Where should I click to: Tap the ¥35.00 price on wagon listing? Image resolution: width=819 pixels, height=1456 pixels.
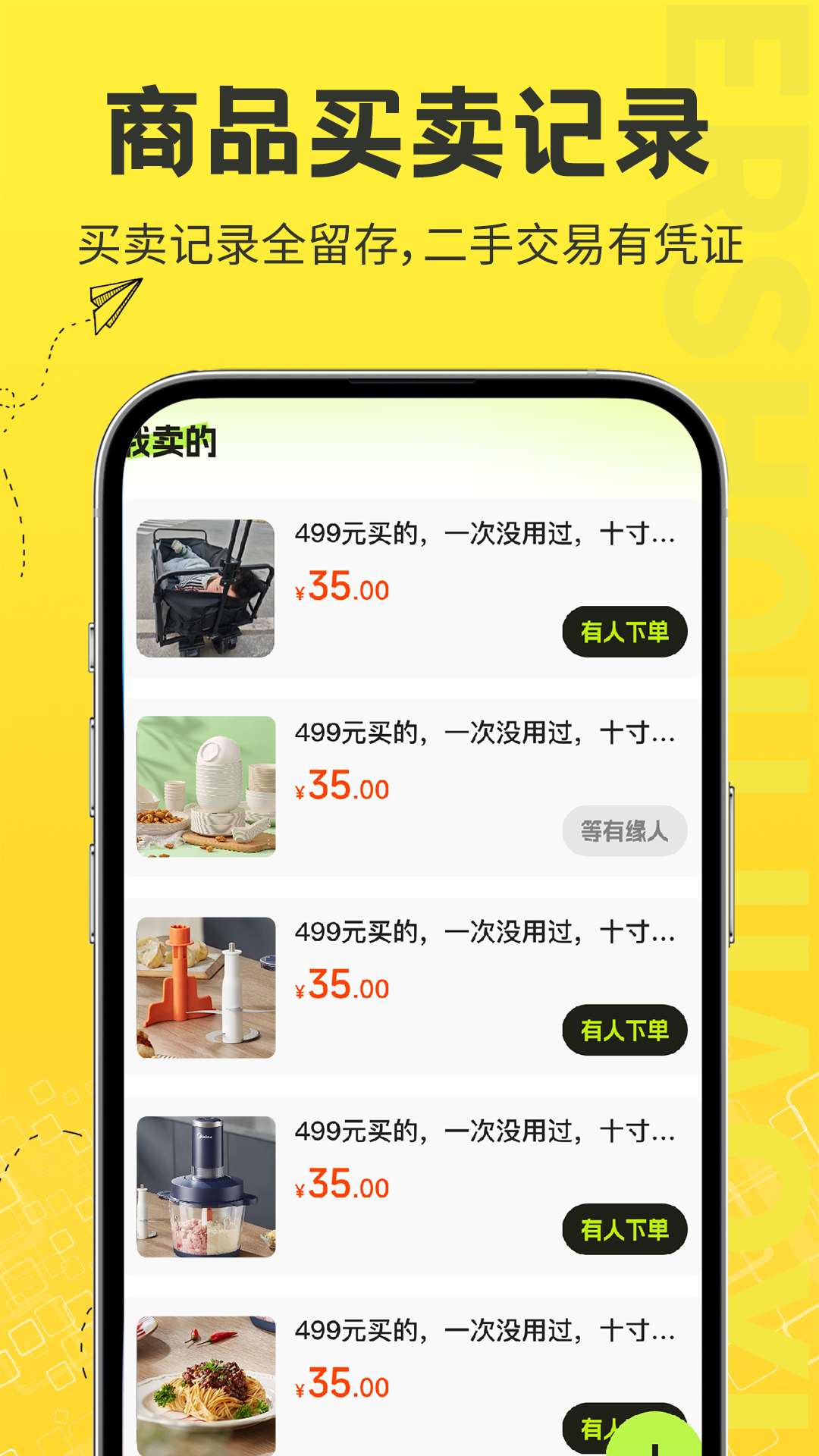(342, 588)
